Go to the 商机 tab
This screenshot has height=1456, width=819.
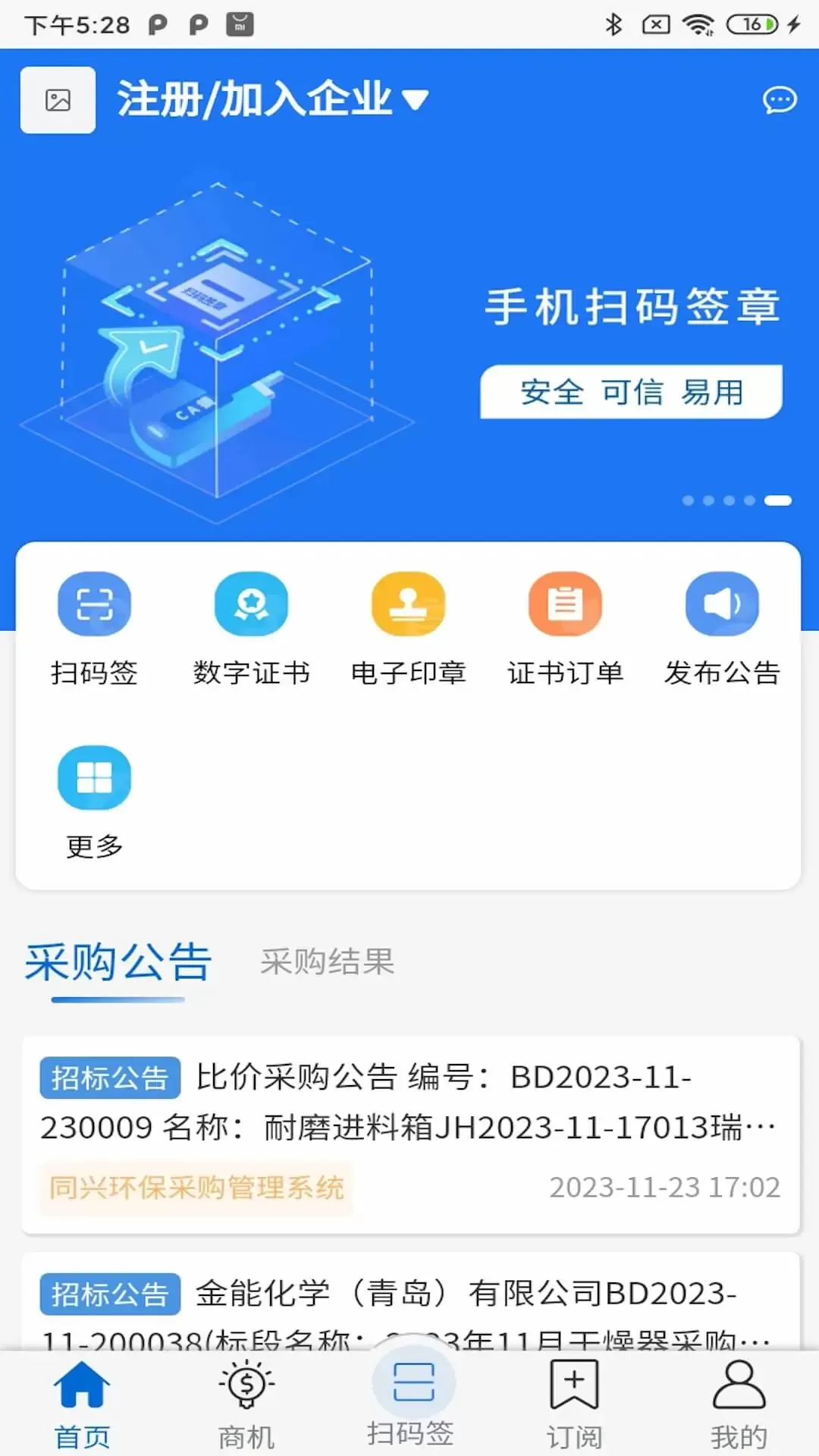point(246,1404)
